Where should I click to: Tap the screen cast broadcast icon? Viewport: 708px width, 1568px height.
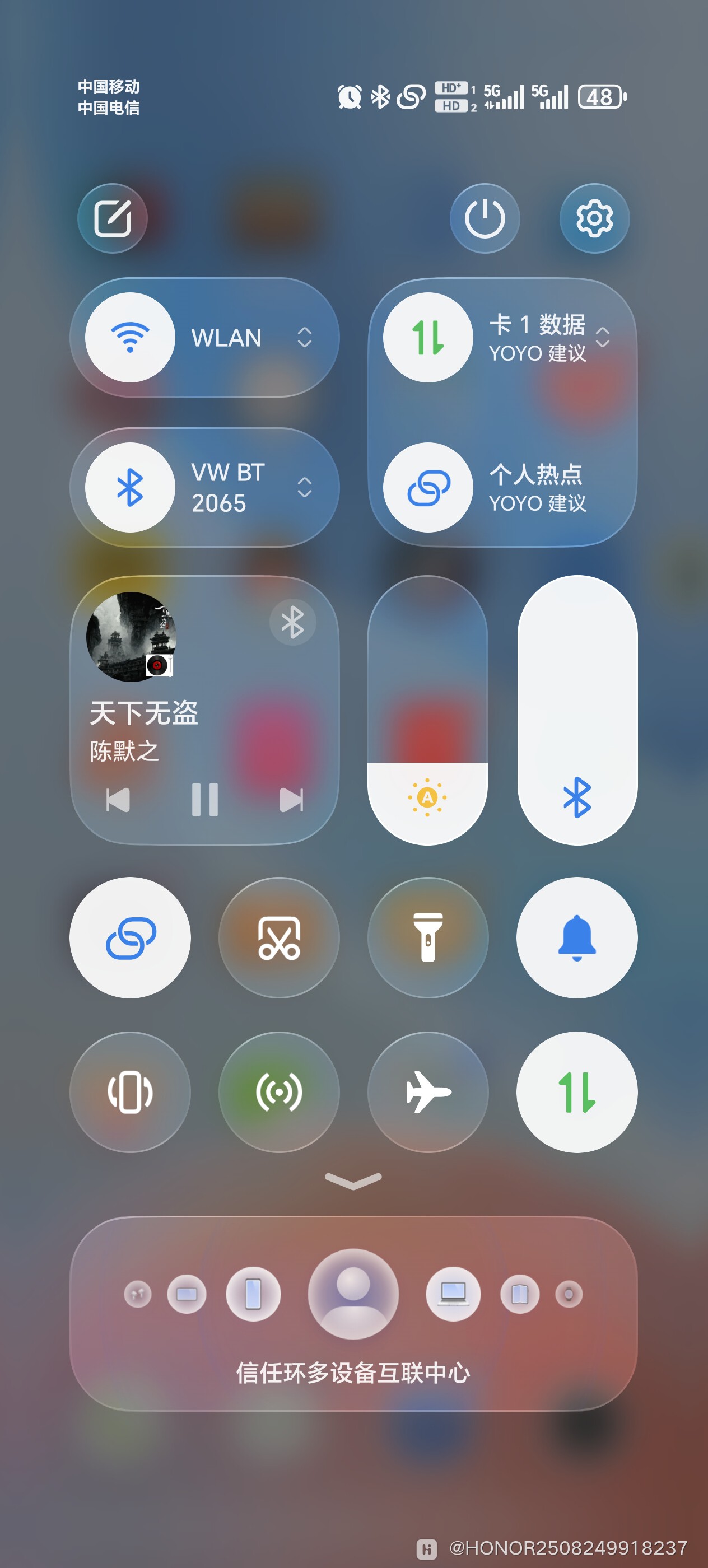pyautogui.click(x=279, y=1093)
